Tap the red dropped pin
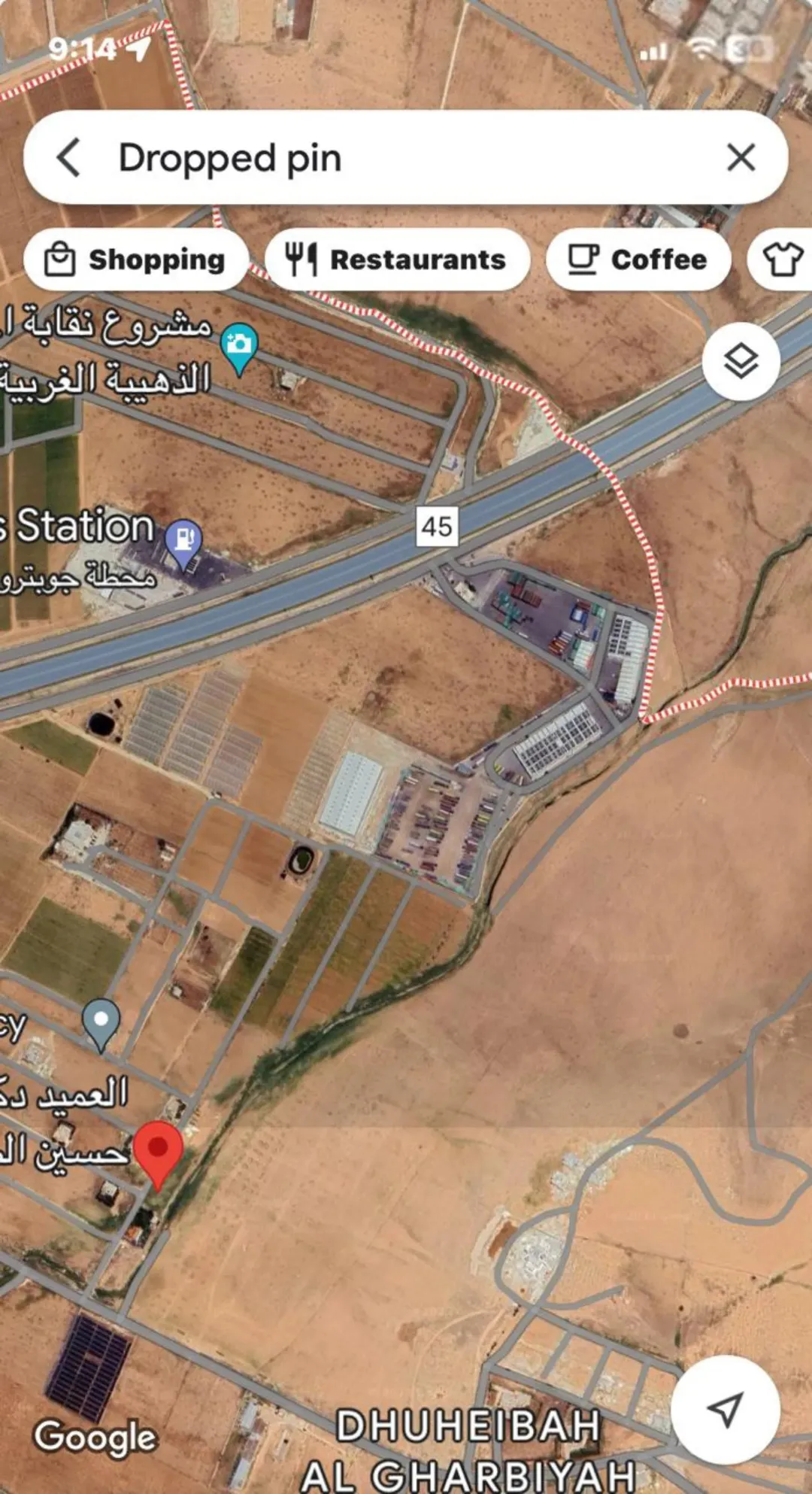Viewport: 812px width, 1494px height. (158, 1155)
